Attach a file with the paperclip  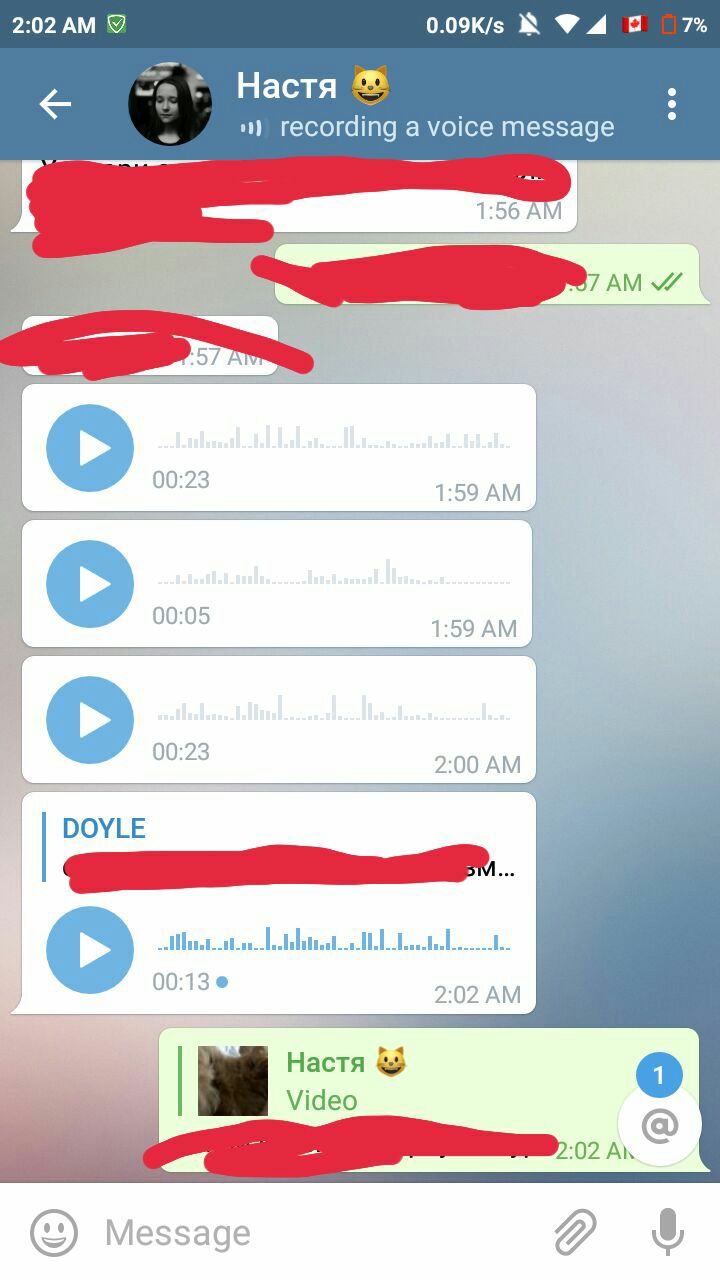pos(576,1232)
